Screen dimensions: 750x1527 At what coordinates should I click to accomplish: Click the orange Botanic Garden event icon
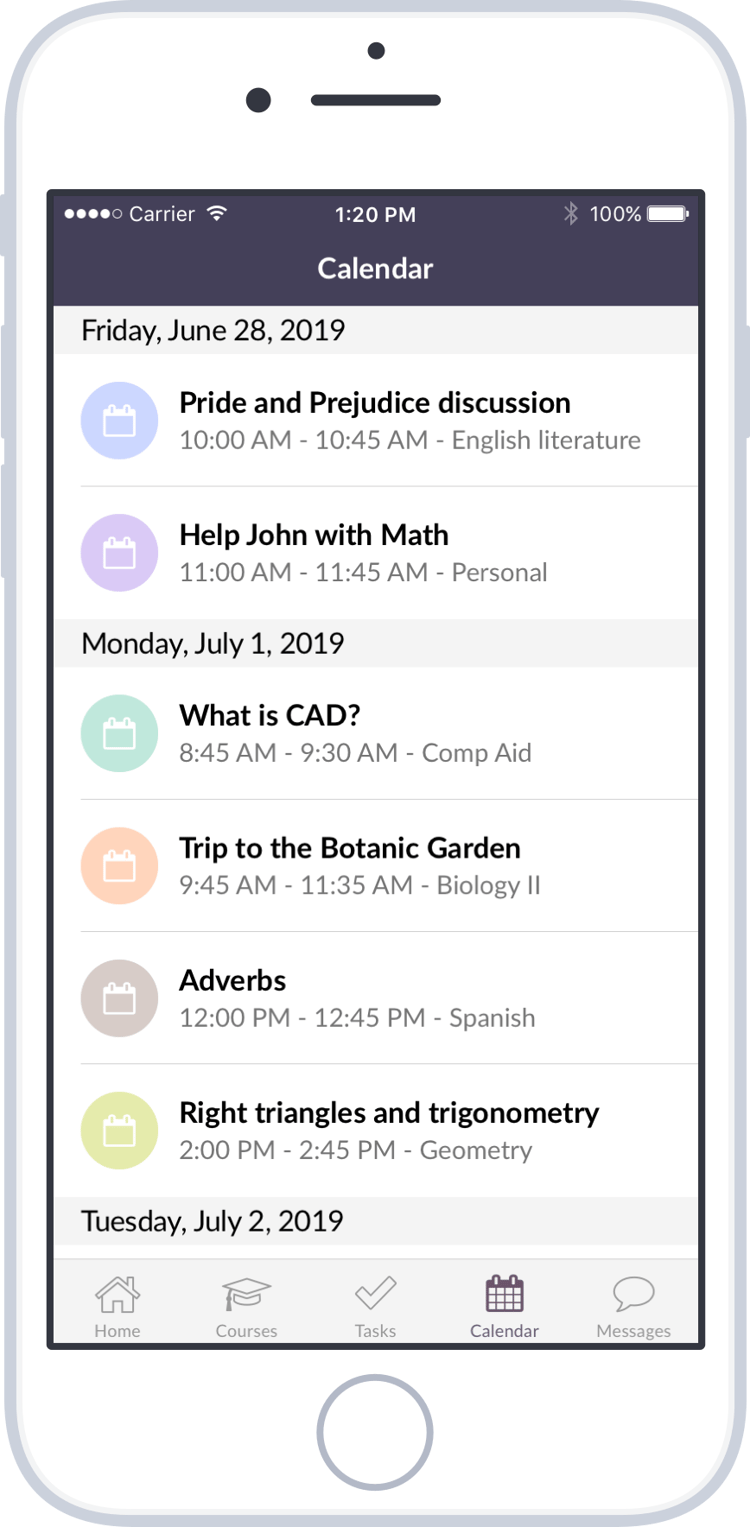(119, 865)
